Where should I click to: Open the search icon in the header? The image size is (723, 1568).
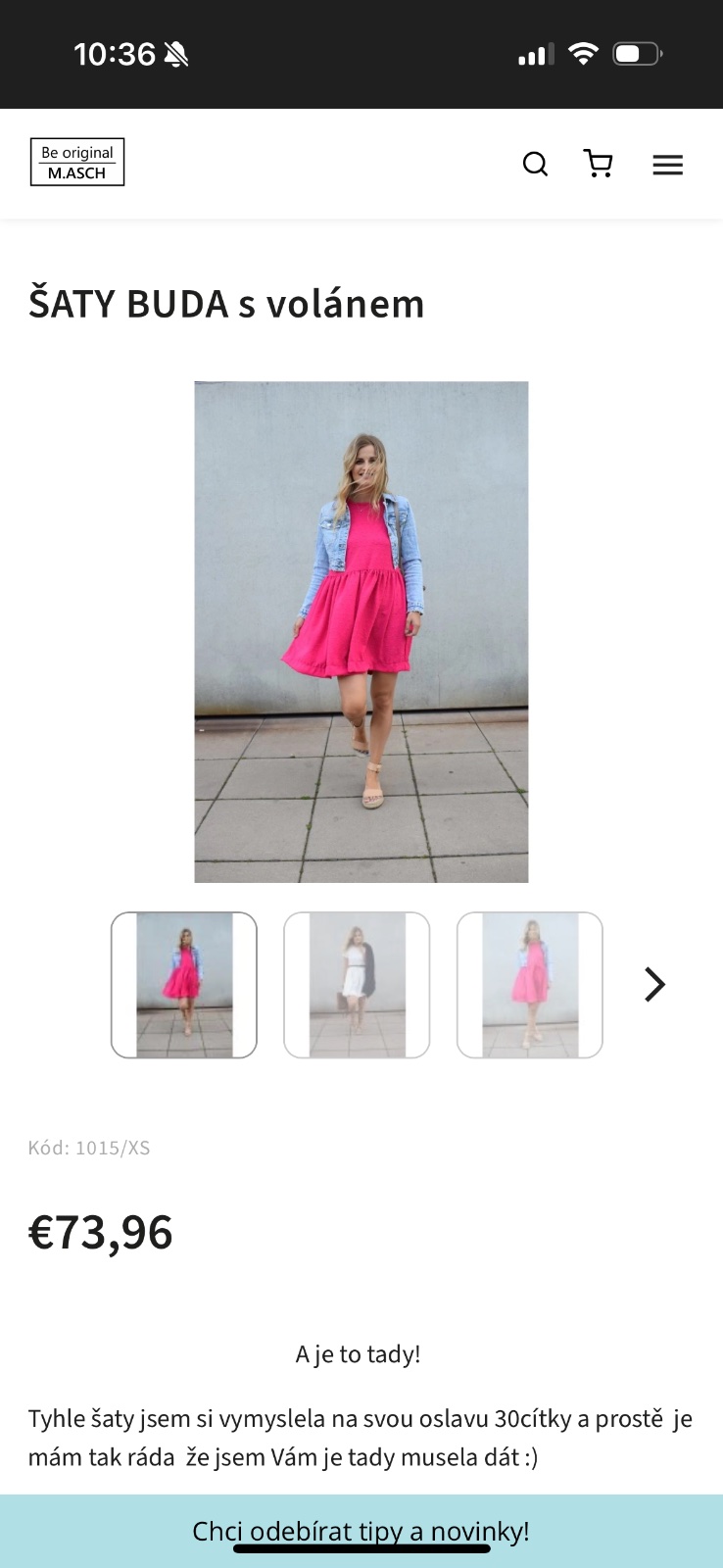(535, 164)
